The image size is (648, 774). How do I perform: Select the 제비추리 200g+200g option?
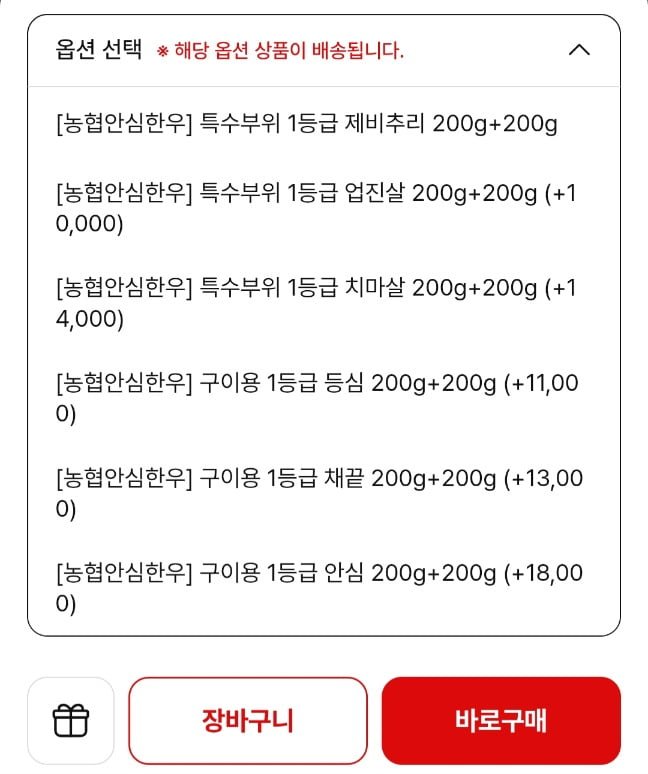305,125
